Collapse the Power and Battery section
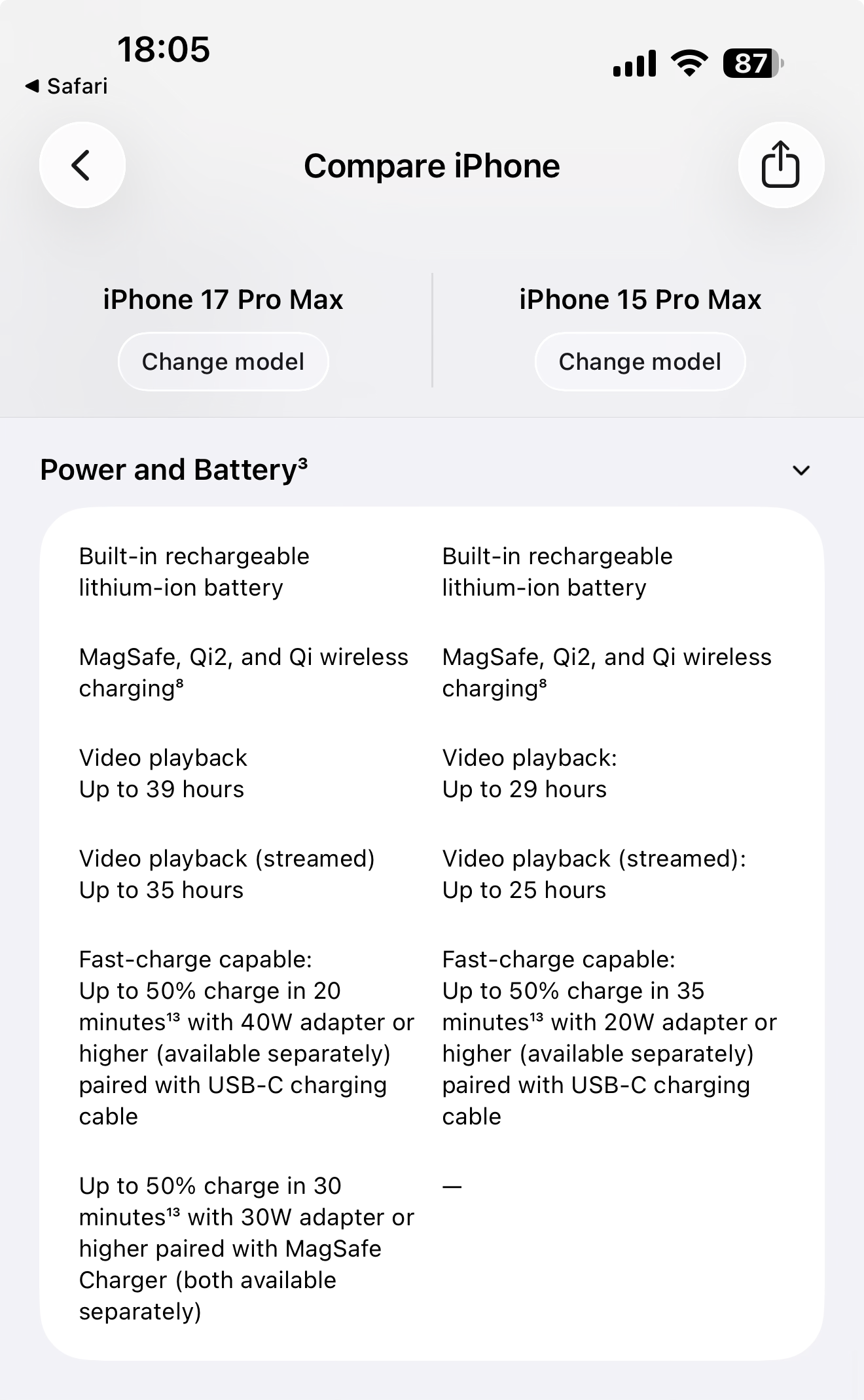864x1400 pixels. pos(801,471)
